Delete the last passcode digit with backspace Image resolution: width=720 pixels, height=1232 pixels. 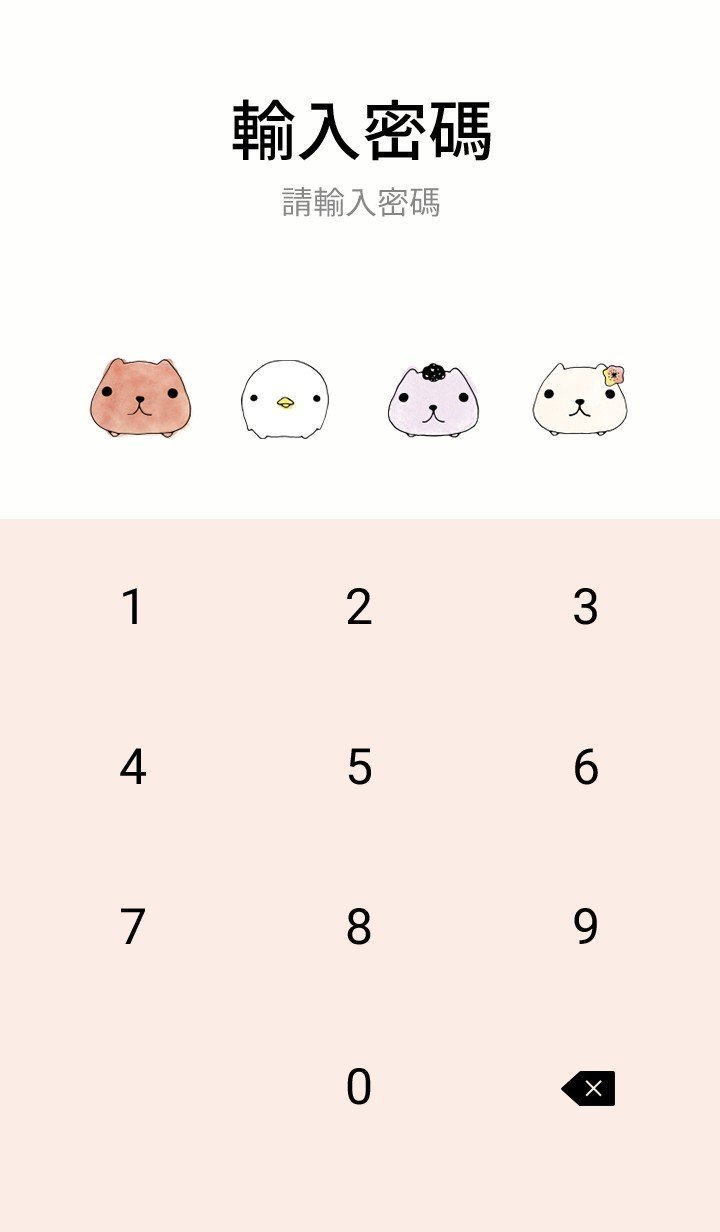pyautogui.click(x=589, y=1088)
